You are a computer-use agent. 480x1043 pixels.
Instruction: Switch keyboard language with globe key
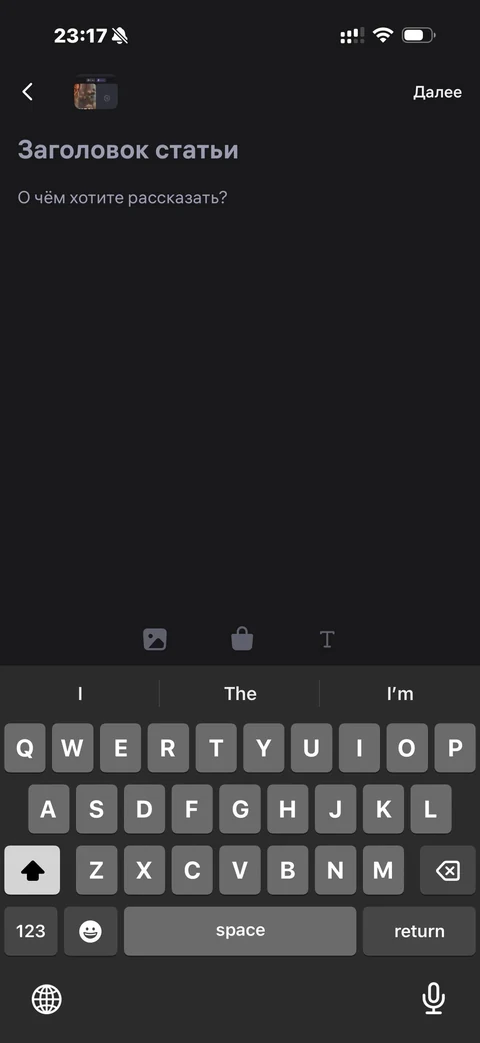(x=47, y=998)
